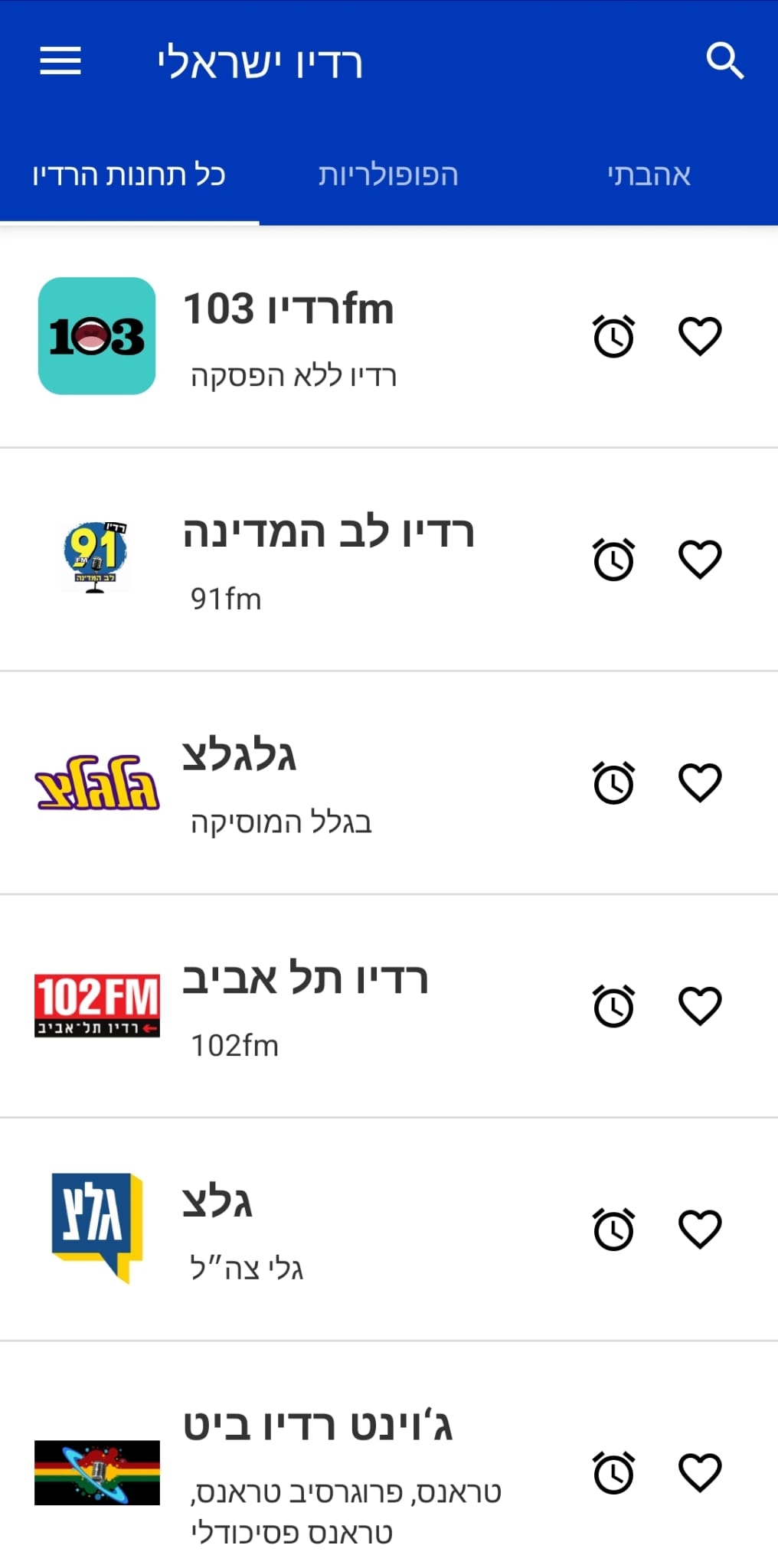Like the רדיו לב המדינה station
The height and width of the screenshot is (1568, 778).
(x=700, y=560)
